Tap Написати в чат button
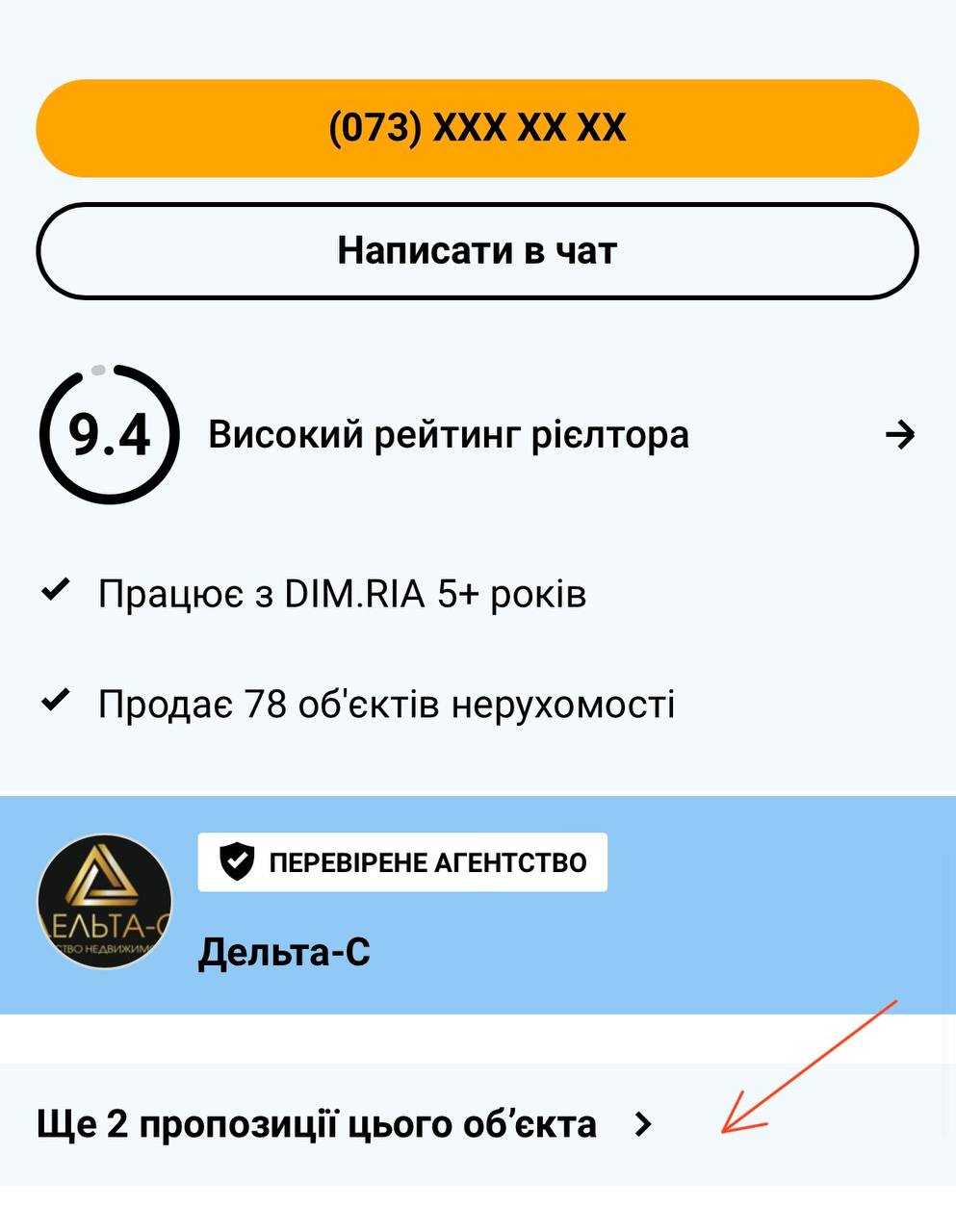This screenshot has height=1232, width=956. pyautogui.click(x=478, y=251)
